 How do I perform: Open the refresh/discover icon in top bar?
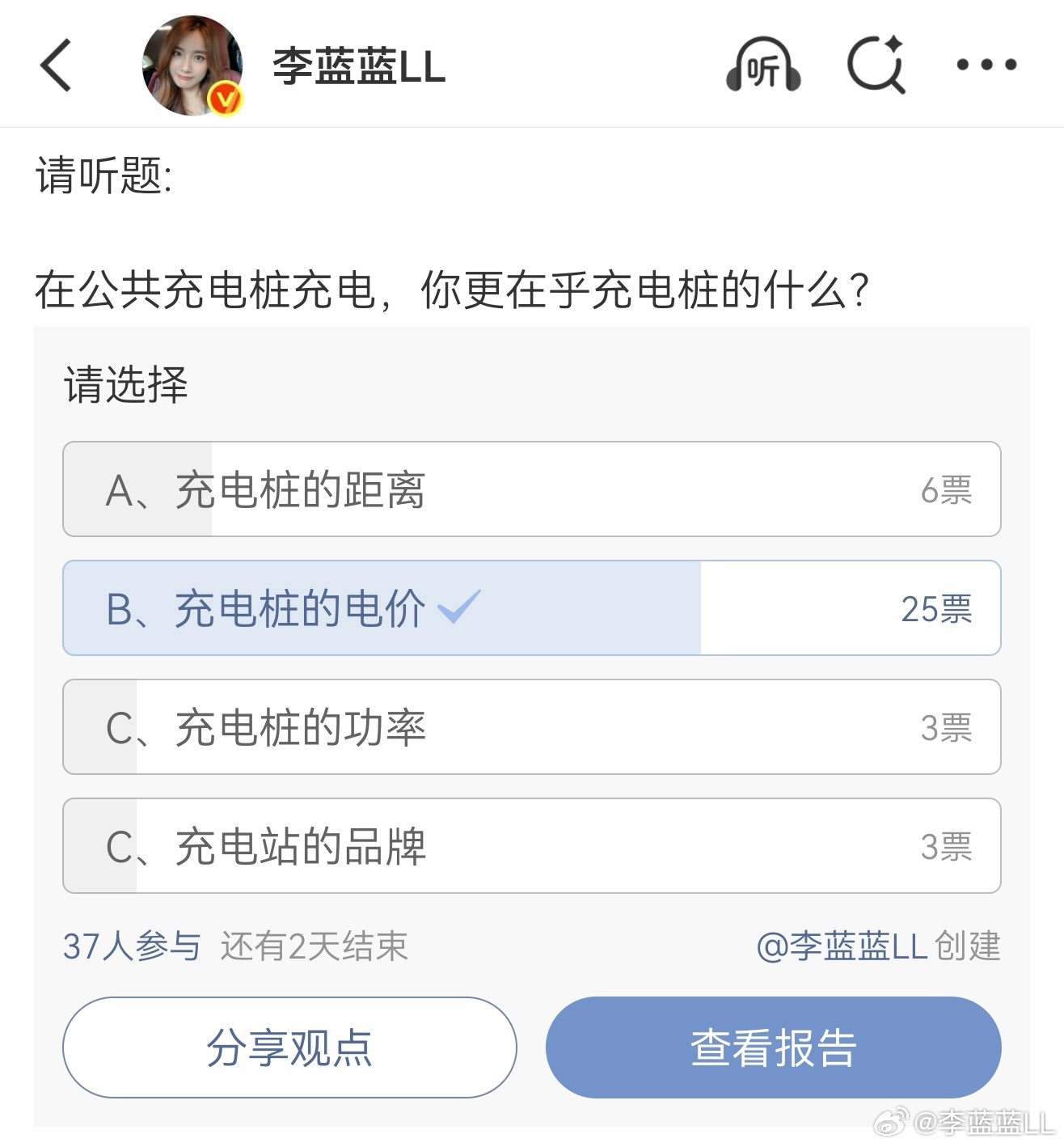point(877,65)
